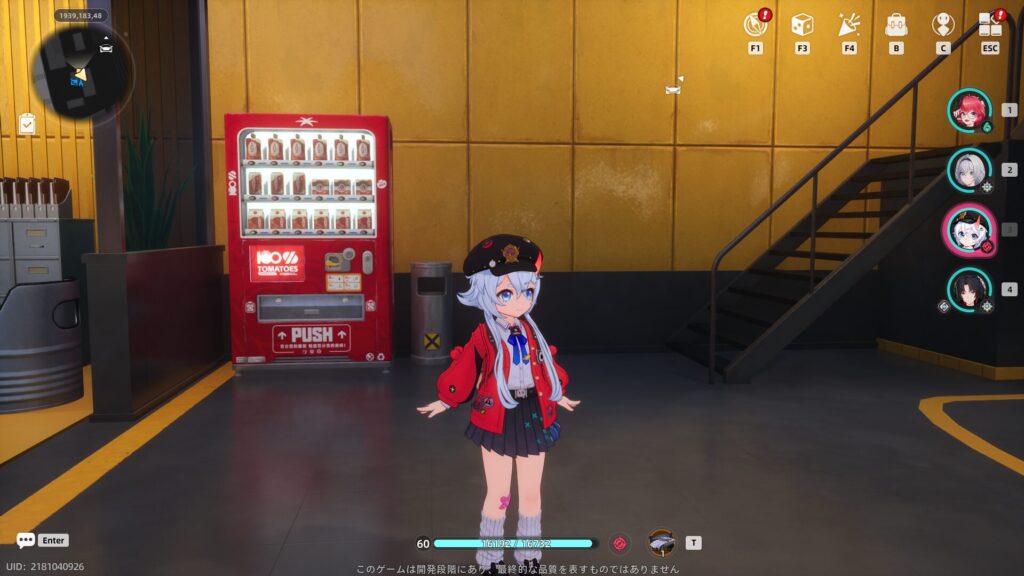The height and width of the screenshot is (576, 1024).
Task: Open the F1 menu icon
Action: 755,25
